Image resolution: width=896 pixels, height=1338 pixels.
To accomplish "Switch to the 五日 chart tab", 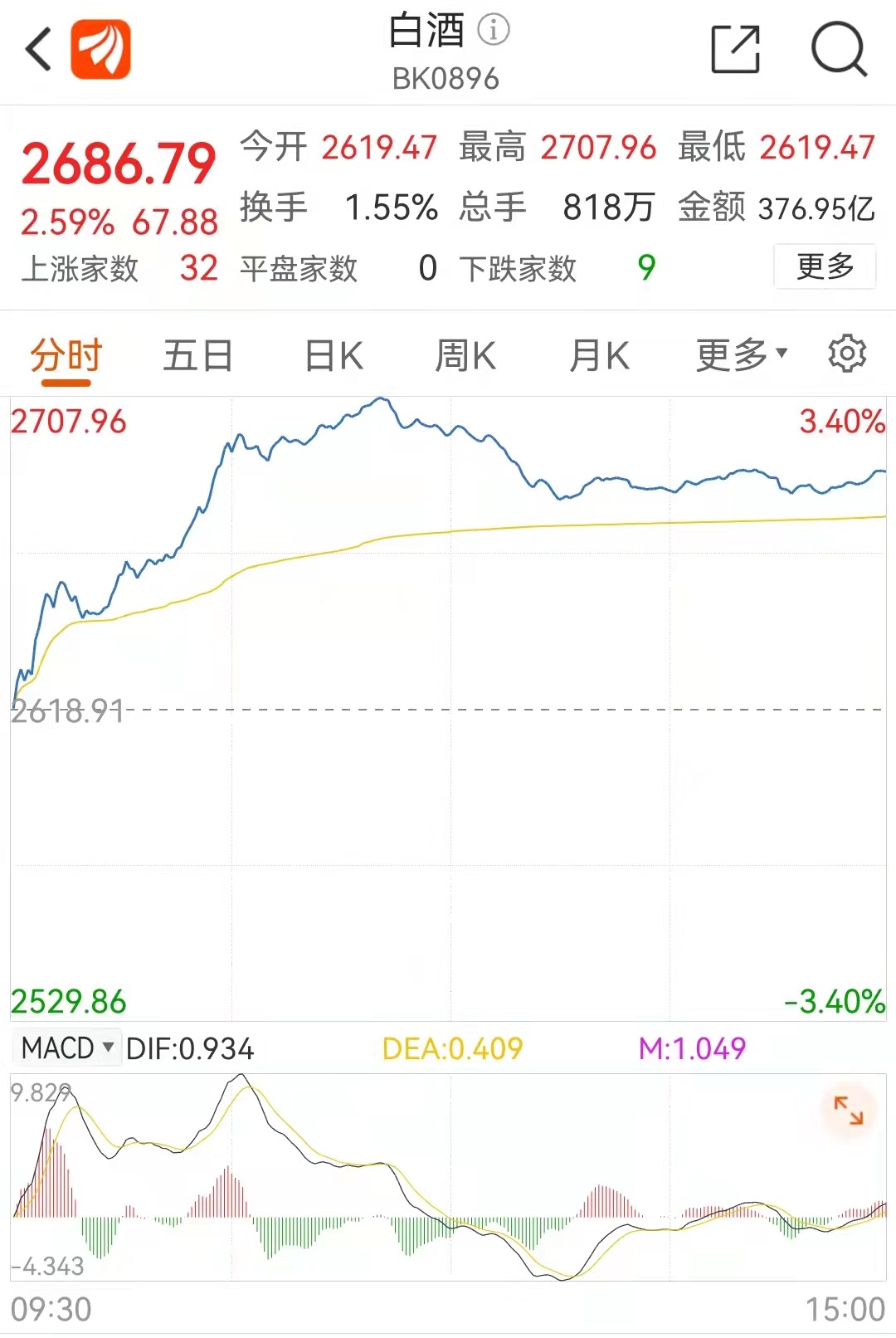I will (197, 357).
